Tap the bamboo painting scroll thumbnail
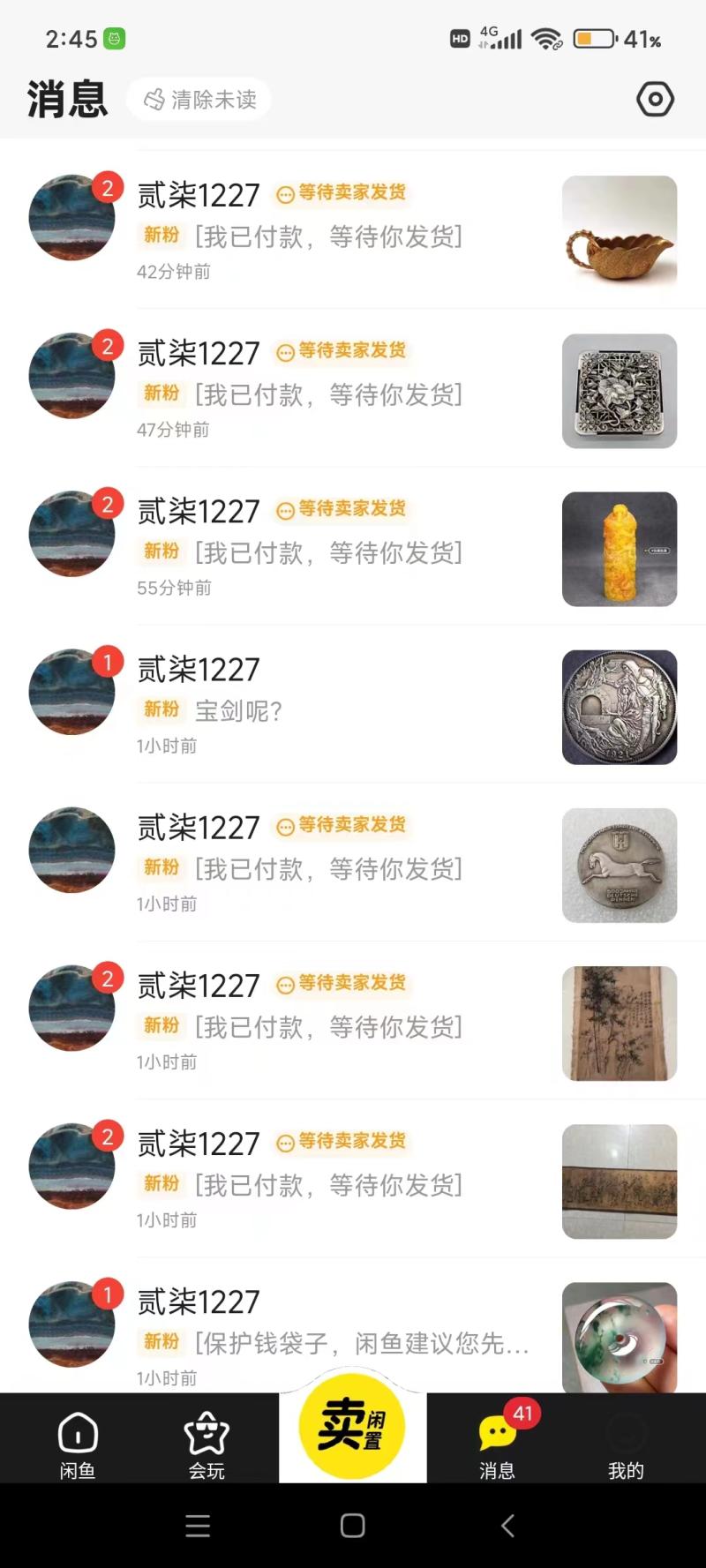This screenshot has width=706, height=1568. 620,1023
